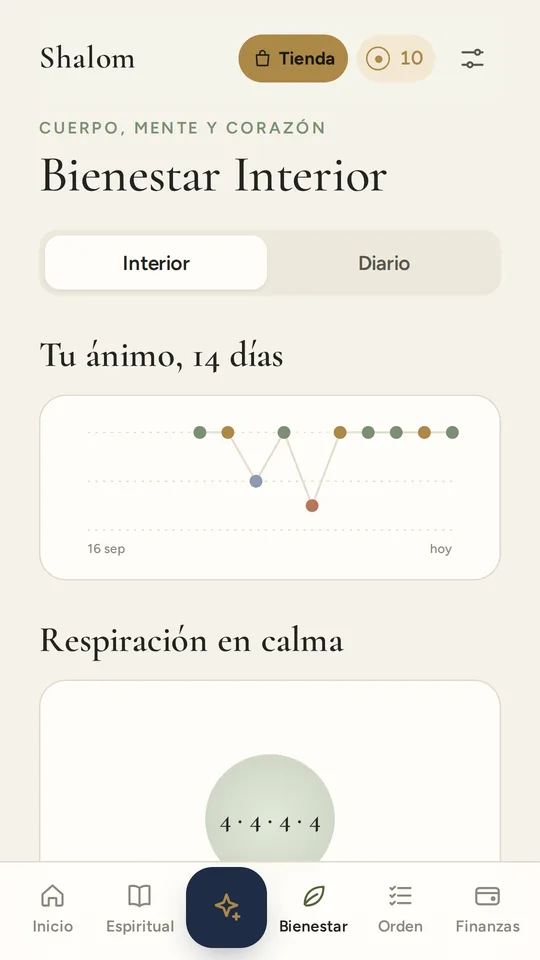Tap the 10 coins balance chip
This screenshot has width=540, height=960.
tap(396, 59)
